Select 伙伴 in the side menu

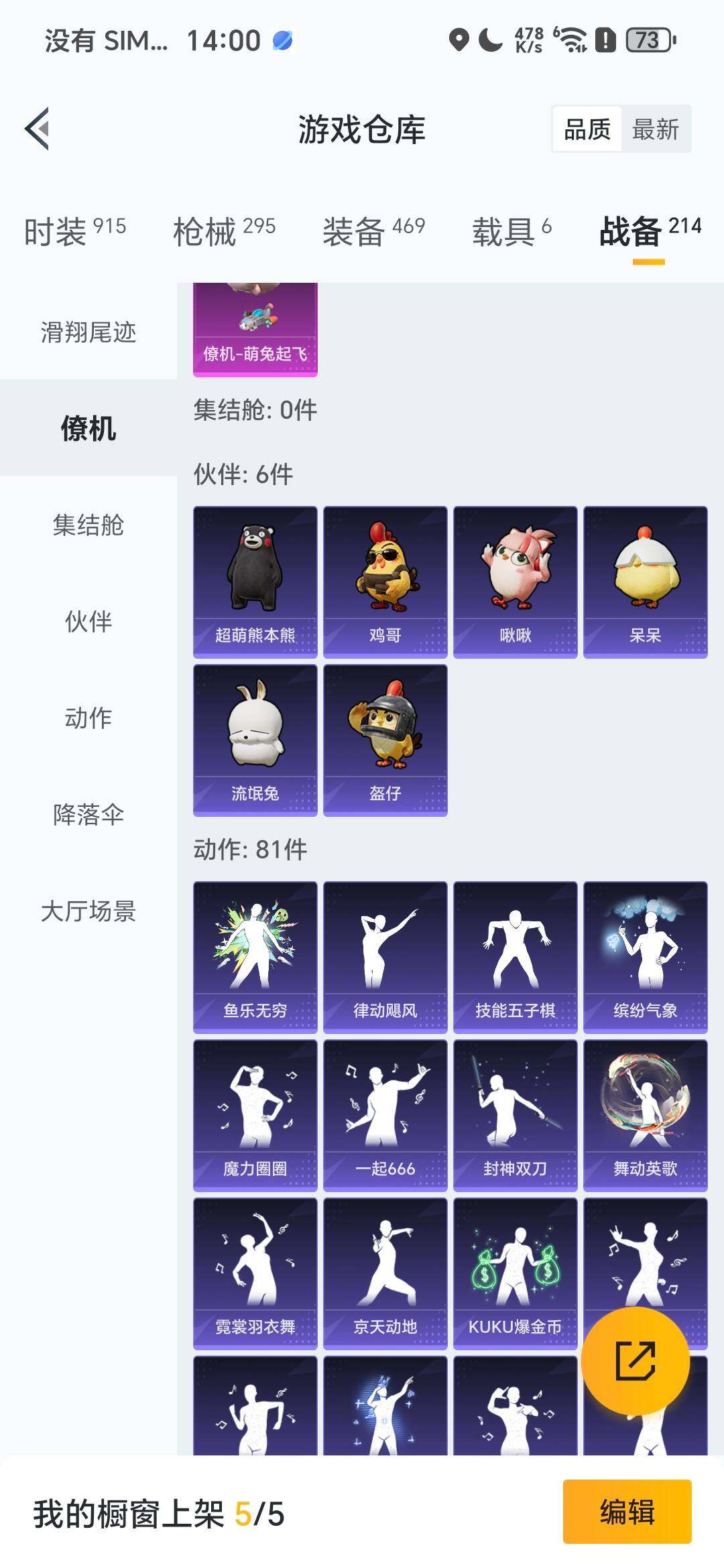[88, 621]
